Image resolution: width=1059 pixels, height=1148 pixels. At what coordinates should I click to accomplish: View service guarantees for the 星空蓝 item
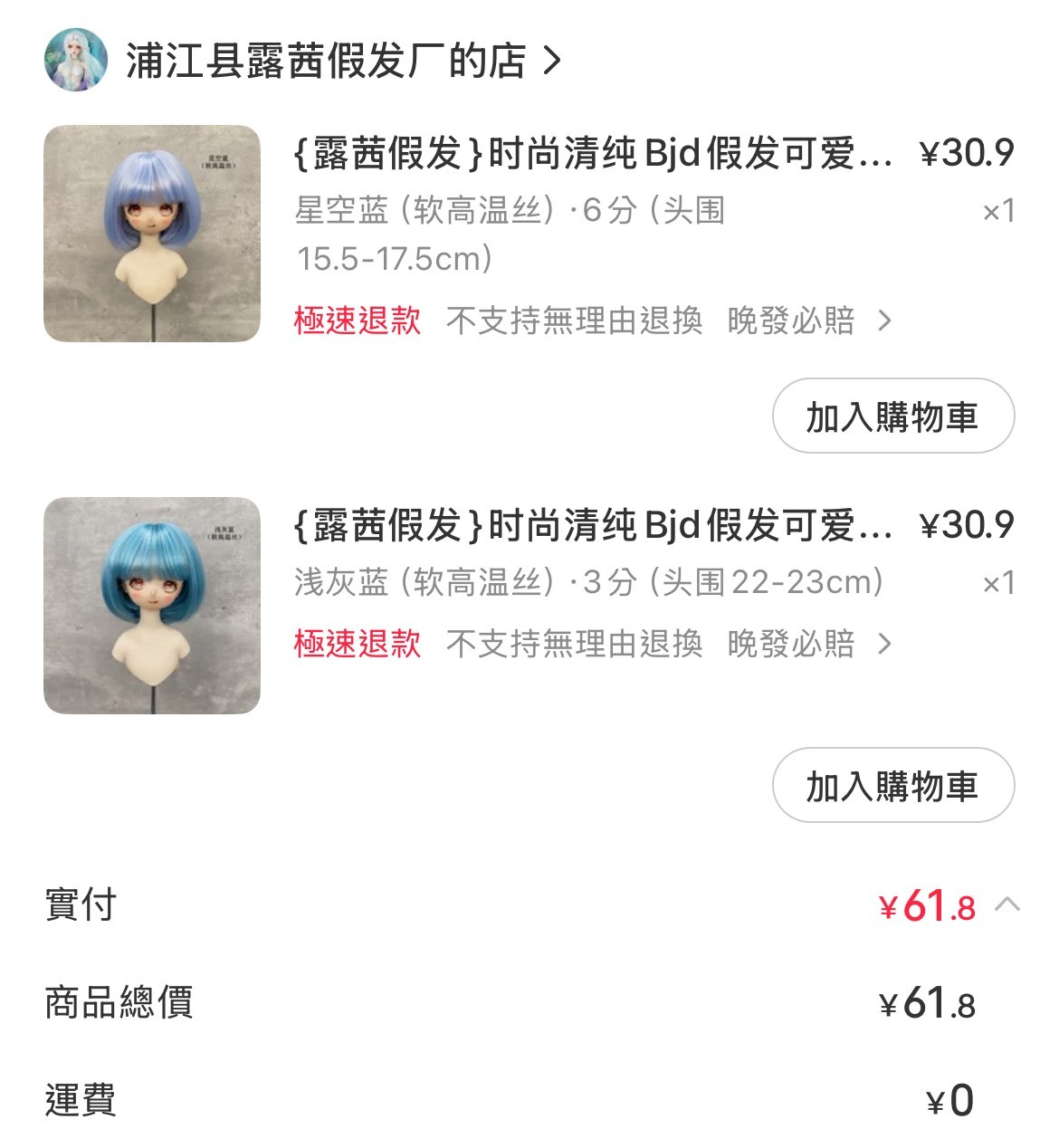[884, 320]
